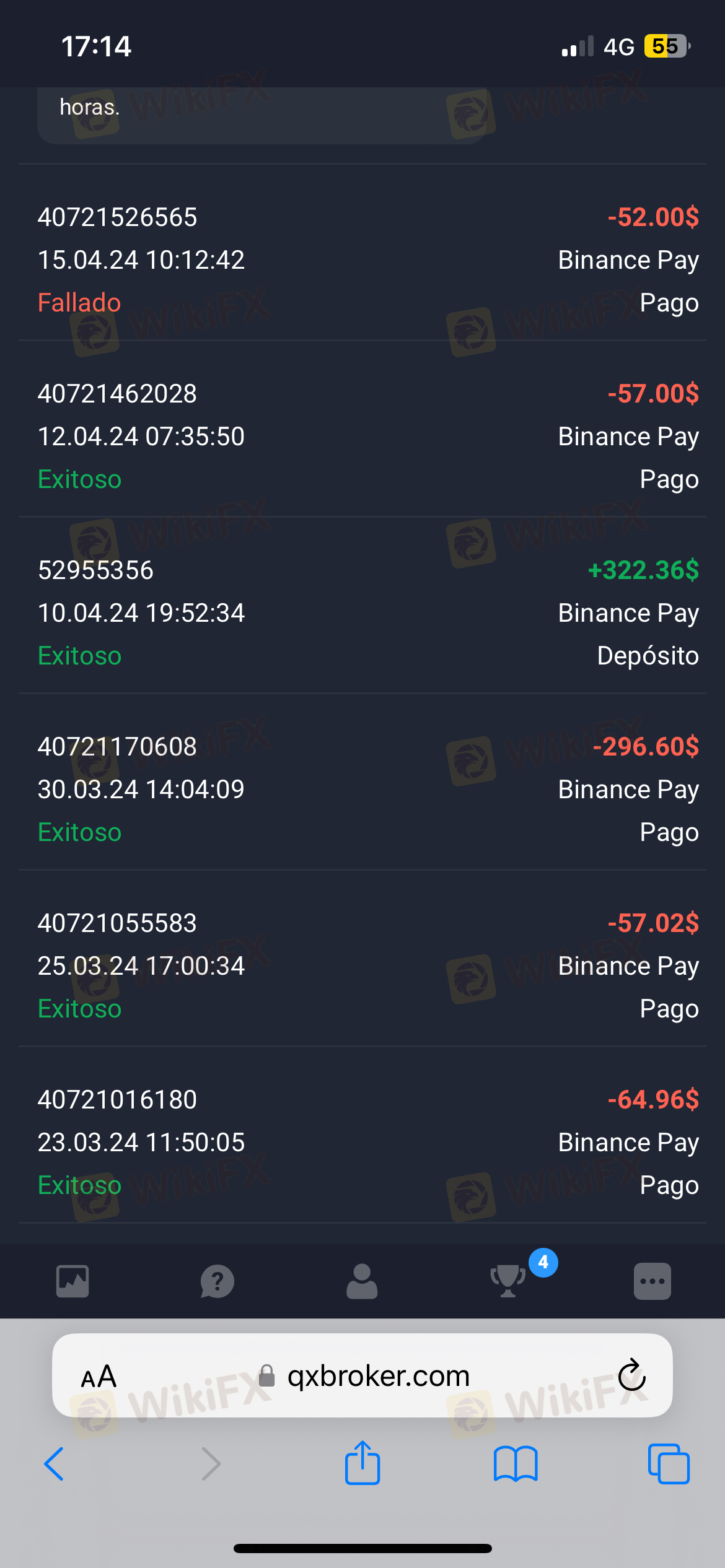Open the trading chart tab
Viewport: 725px width, 1568px height.
[x=72, y=1281]
